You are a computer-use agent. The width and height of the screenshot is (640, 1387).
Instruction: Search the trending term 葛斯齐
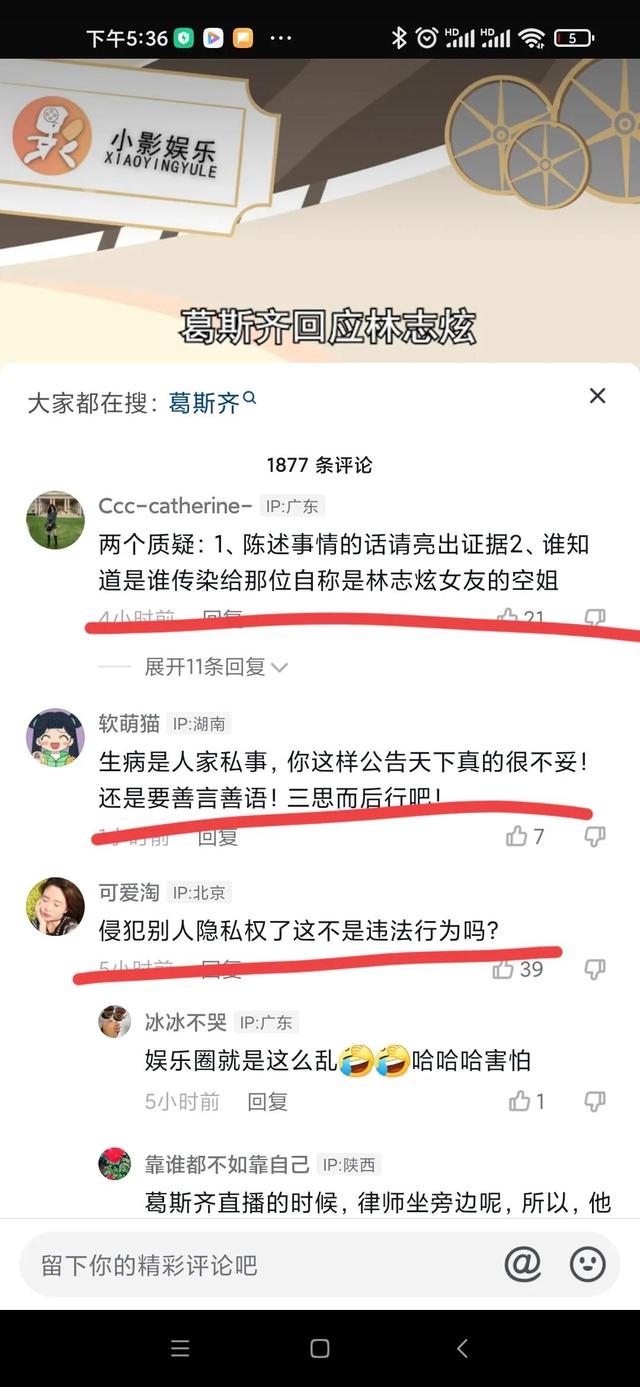212,402
